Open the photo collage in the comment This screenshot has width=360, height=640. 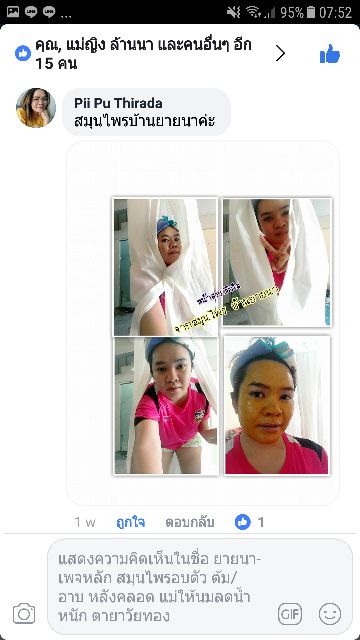pos(222,336)
